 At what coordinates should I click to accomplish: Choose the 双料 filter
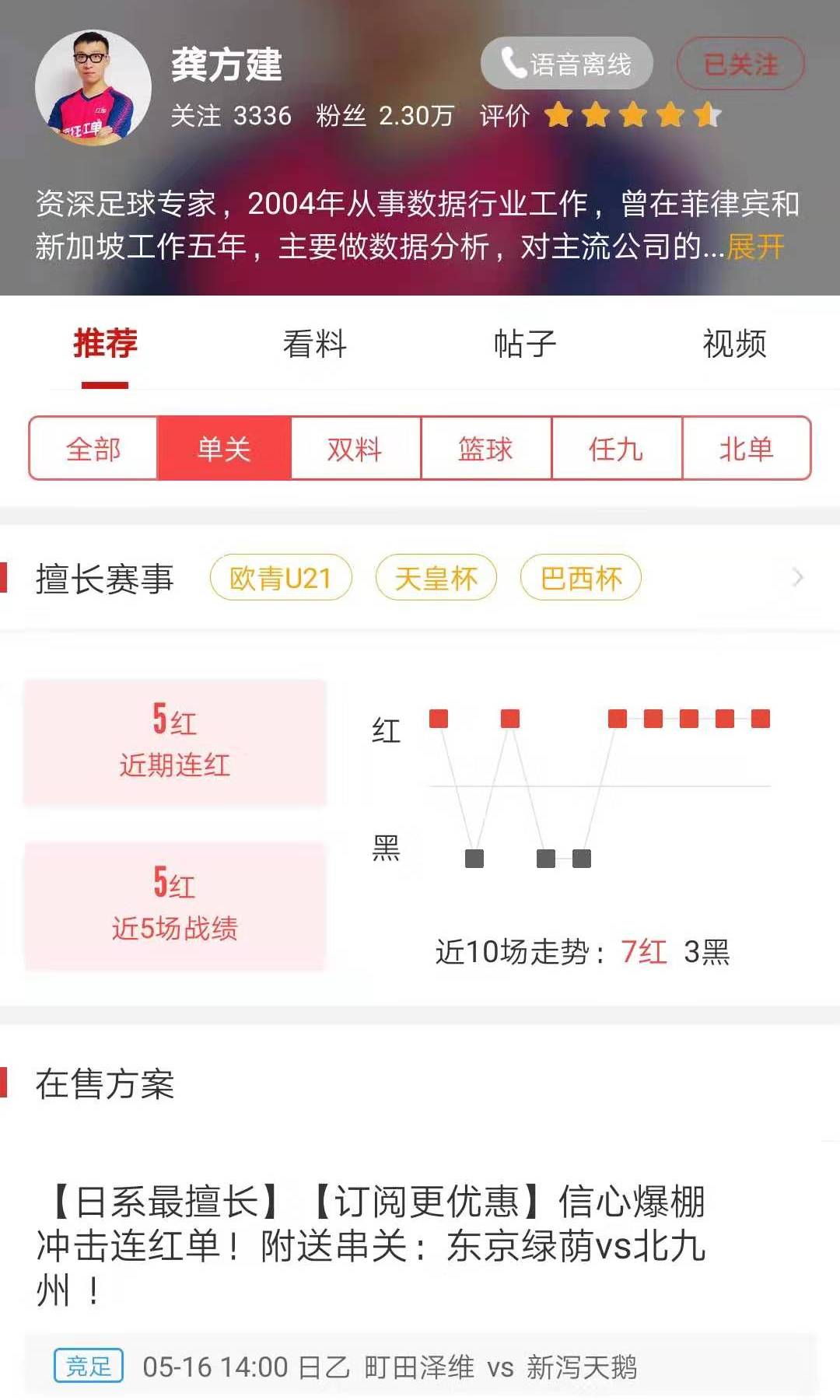[x=355, y=449]
